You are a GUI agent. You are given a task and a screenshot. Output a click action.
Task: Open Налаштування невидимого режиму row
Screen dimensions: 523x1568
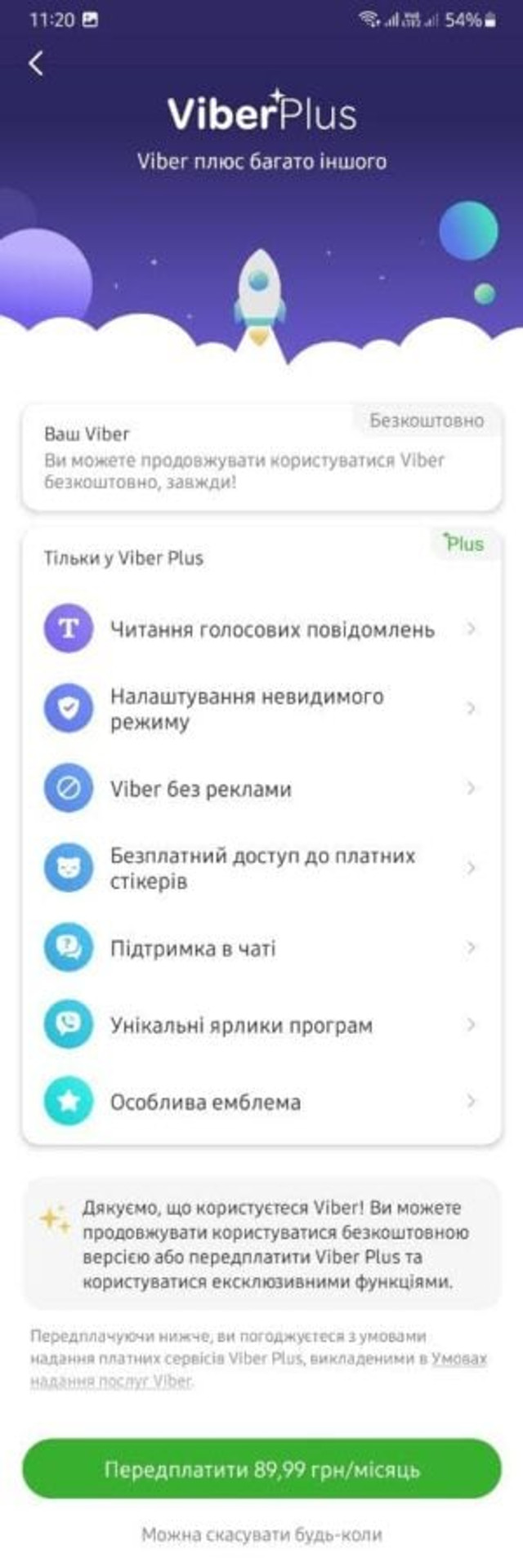[x=261, y=709]
